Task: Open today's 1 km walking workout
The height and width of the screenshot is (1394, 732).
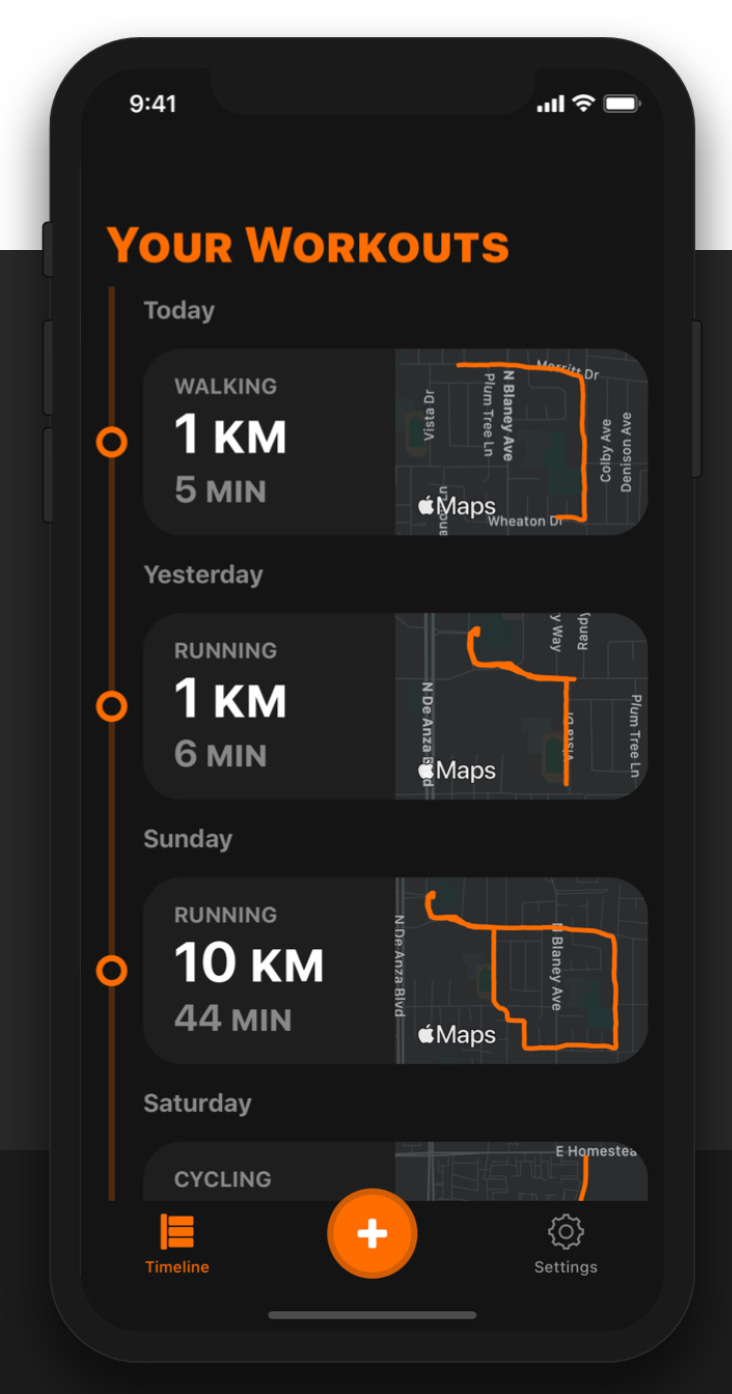Action: click(x=395, y=442)
